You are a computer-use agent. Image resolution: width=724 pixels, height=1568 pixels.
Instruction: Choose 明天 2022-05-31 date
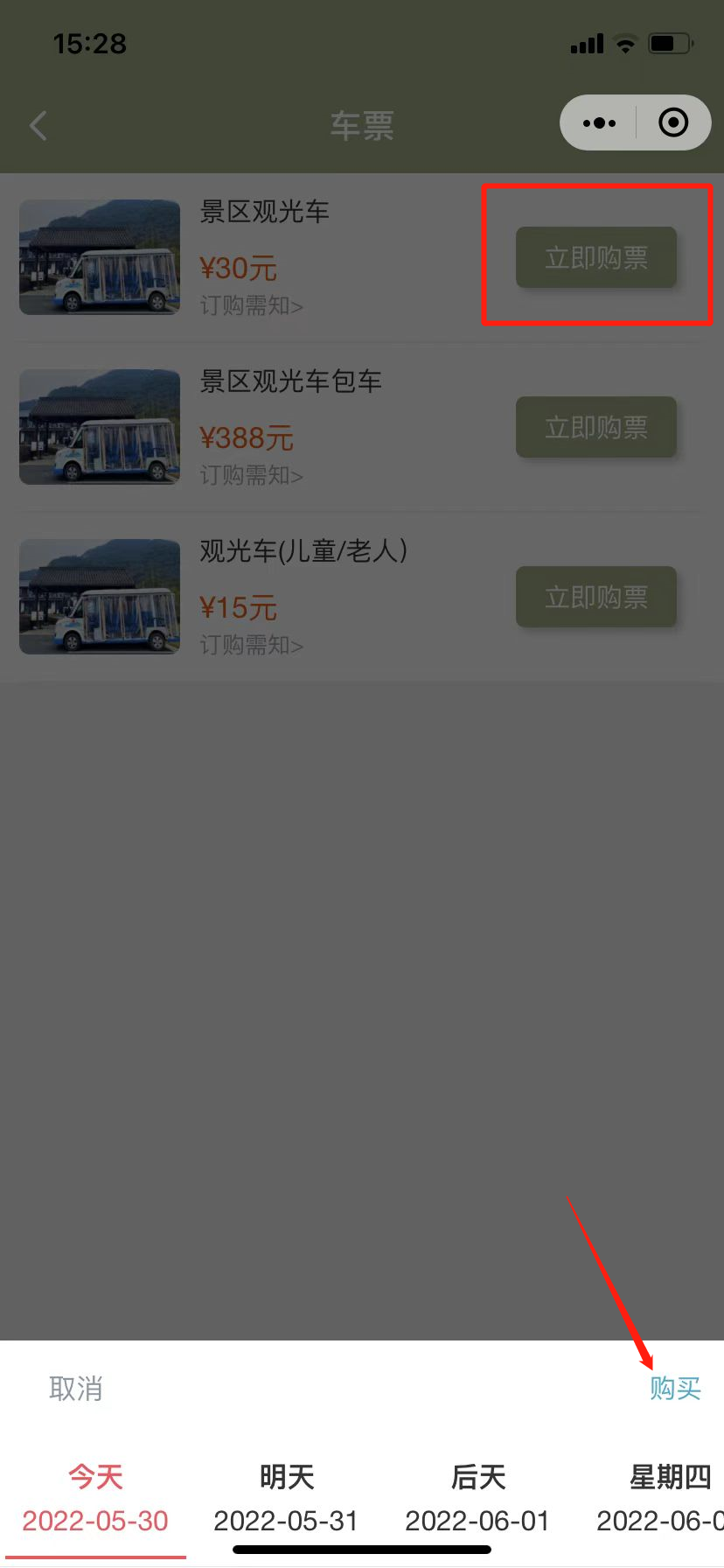(286, 1499)
